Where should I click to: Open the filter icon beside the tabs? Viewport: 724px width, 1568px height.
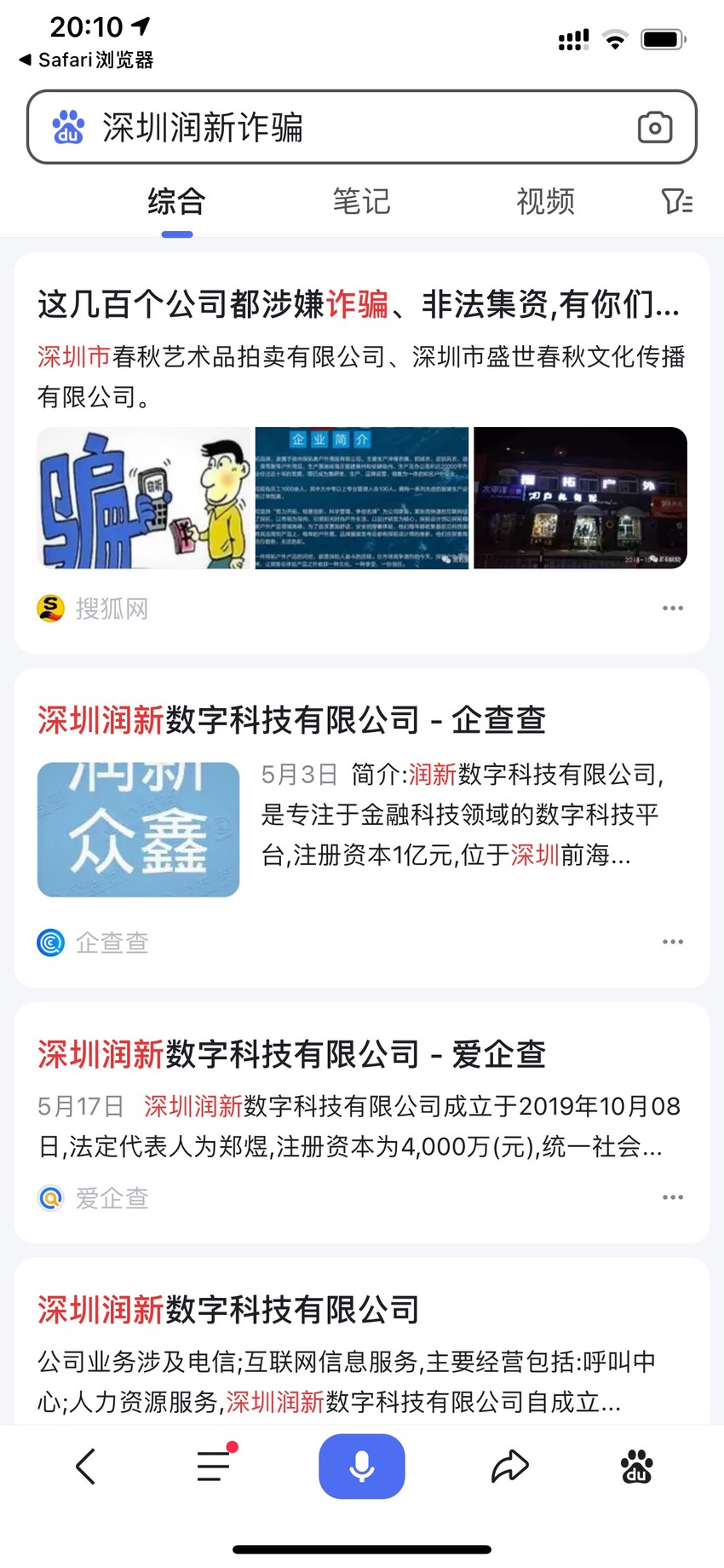click(677, 202)
